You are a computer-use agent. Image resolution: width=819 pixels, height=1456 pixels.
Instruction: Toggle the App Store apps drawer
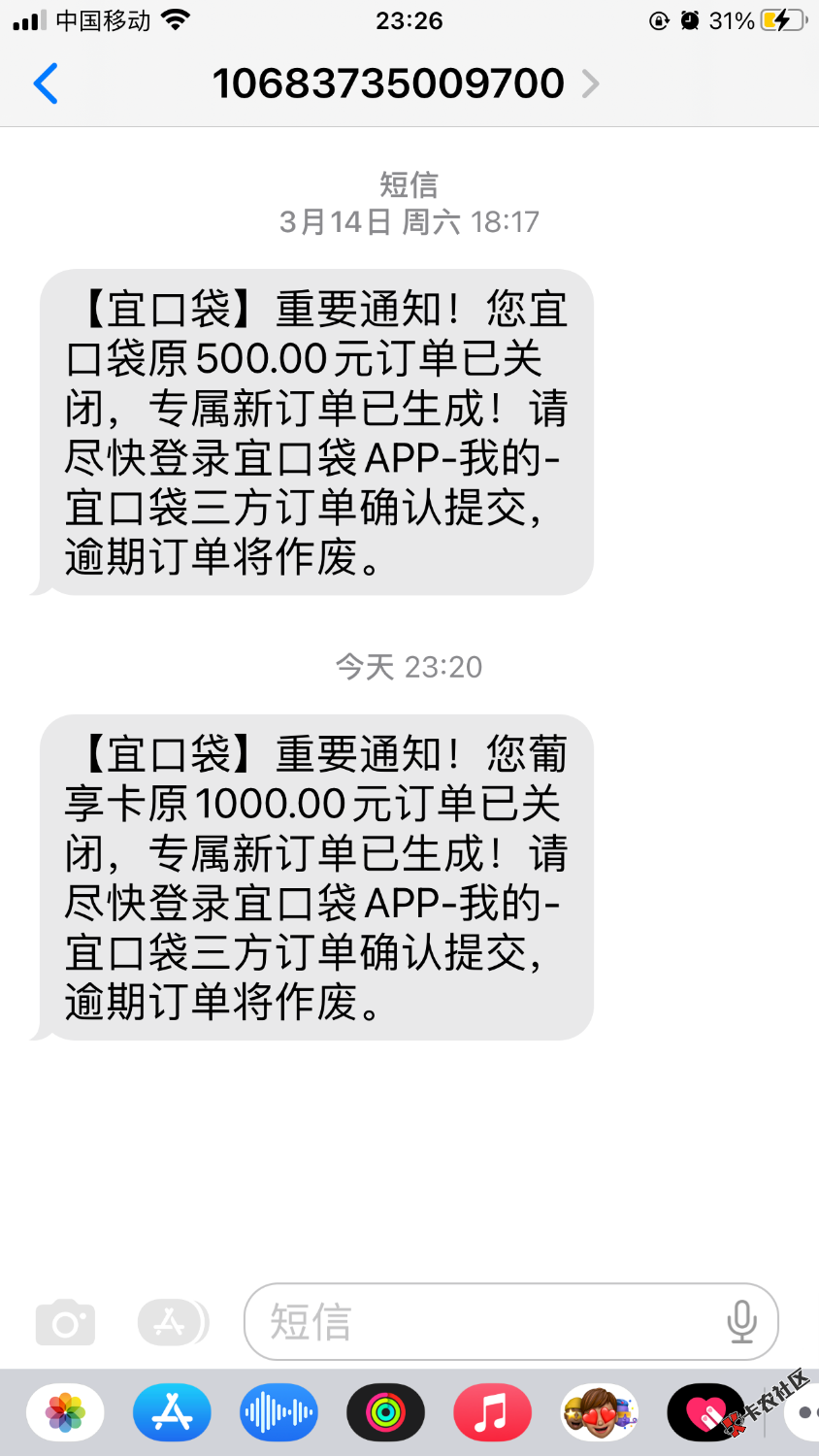pos(171,1322)
